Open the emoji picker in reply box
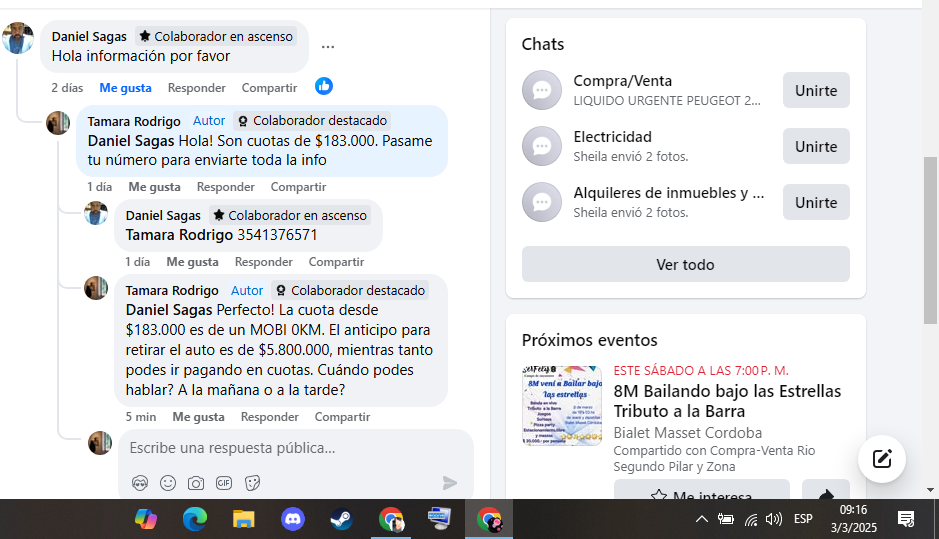This screenshot has width=939, height=539. click(x=168, y=483)
